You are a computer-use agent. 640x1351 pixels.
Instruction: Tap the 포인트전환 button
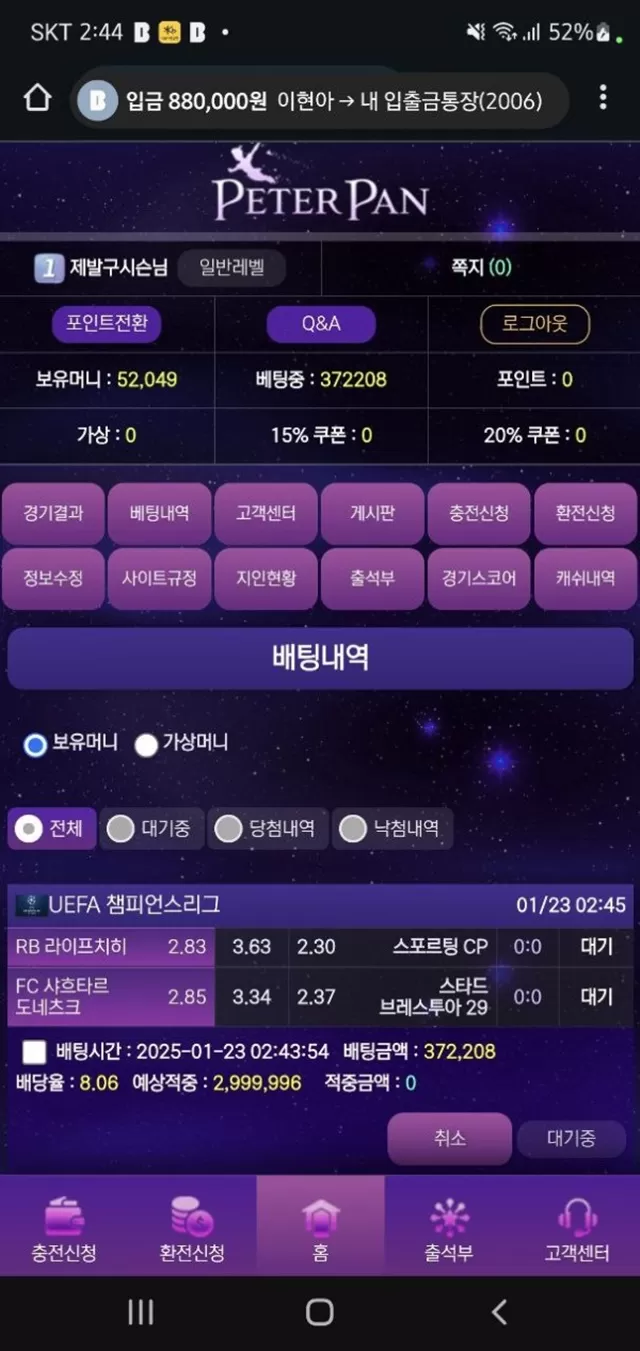pyautogui.click(x=107, y=323)
